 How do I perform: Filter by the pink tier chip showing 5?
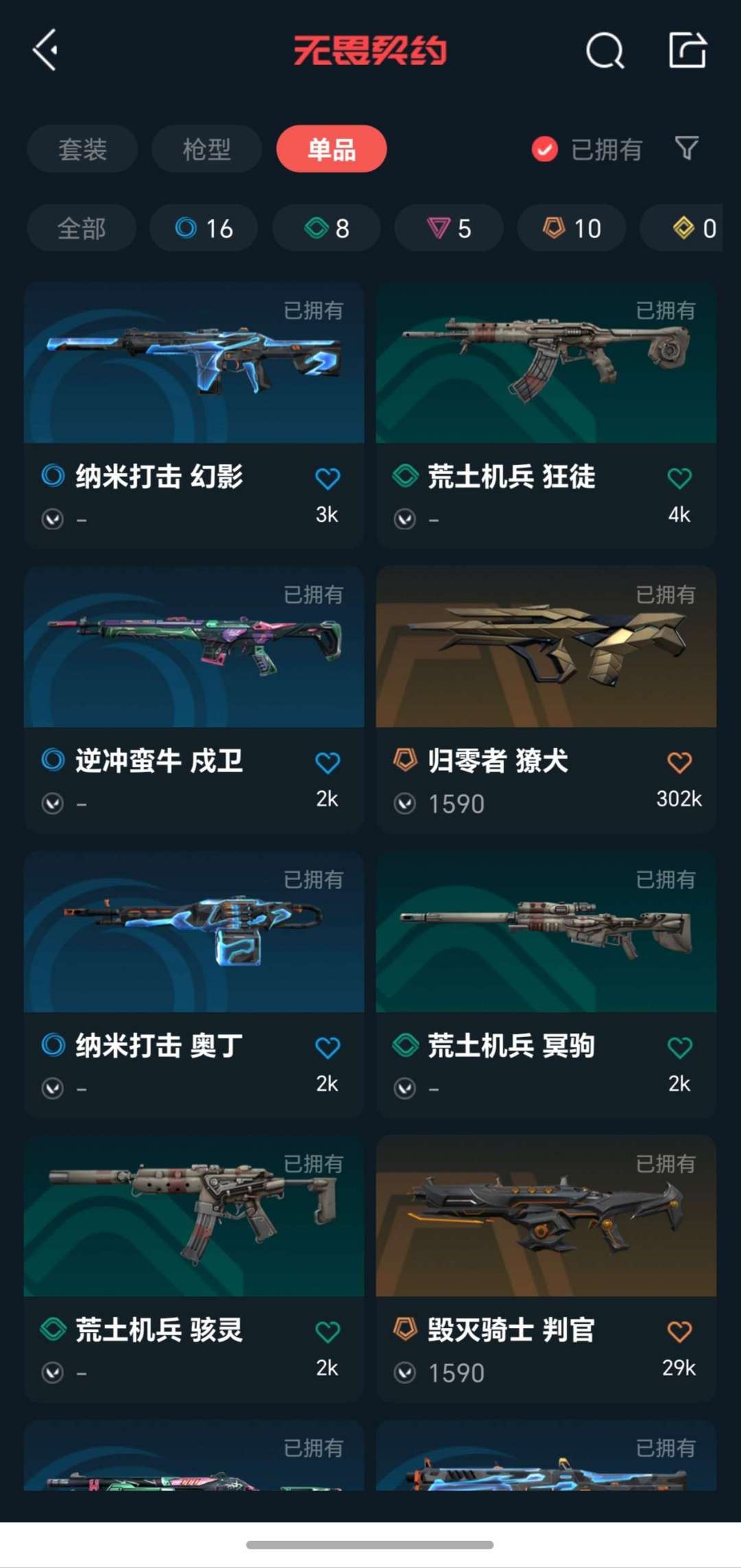pos(449,228)
